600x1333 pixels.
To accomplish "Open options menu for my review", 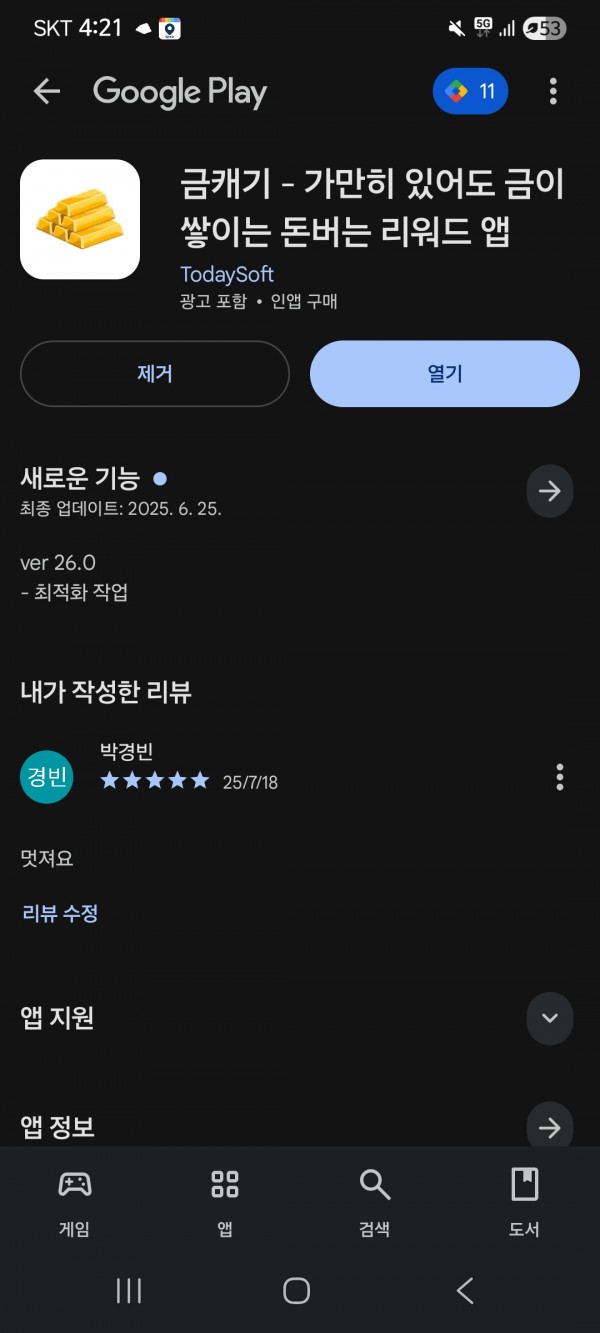I will pos(559,777).
